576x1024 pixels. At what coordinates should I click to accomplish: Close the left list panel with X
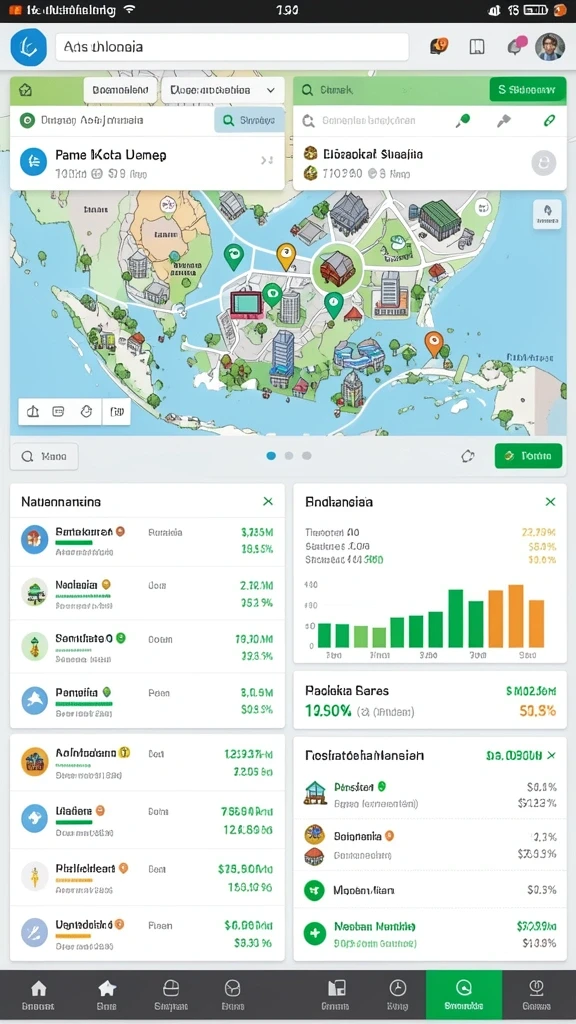pos(268,502)
